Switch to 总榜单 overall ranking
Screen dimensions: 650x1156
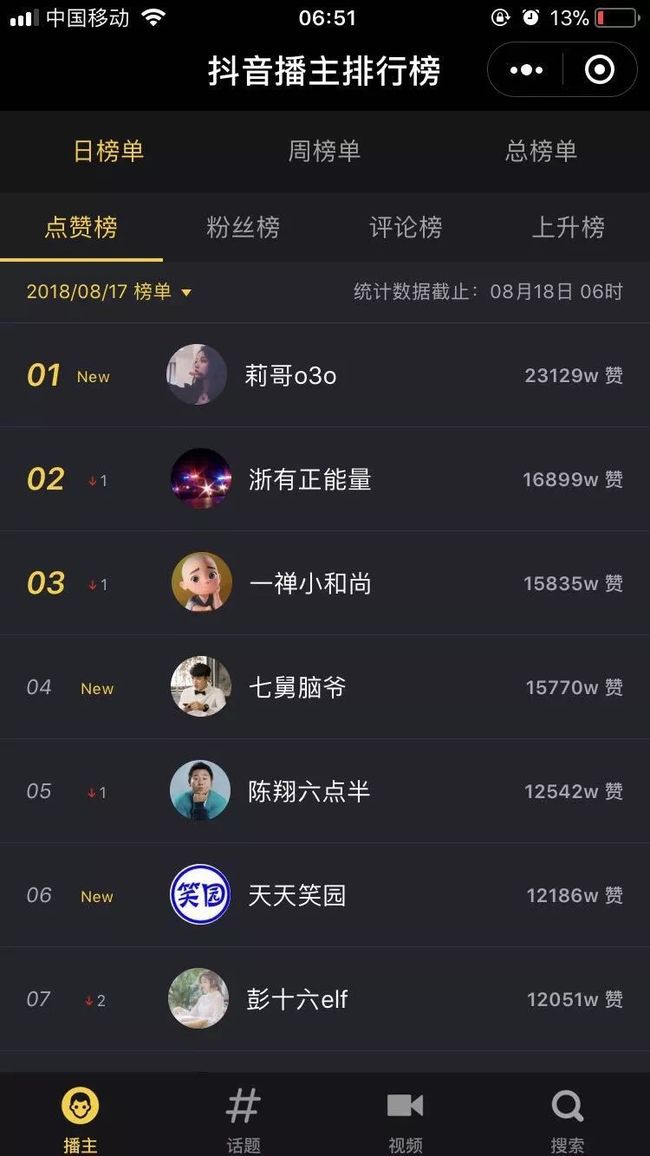541,151
